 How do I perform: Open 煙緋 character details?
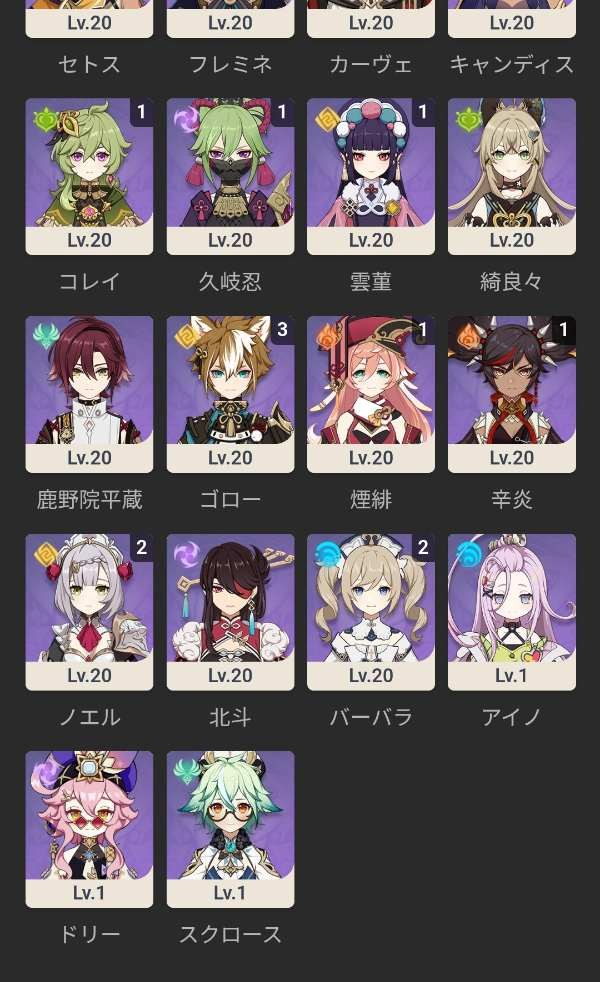point(371,393)
